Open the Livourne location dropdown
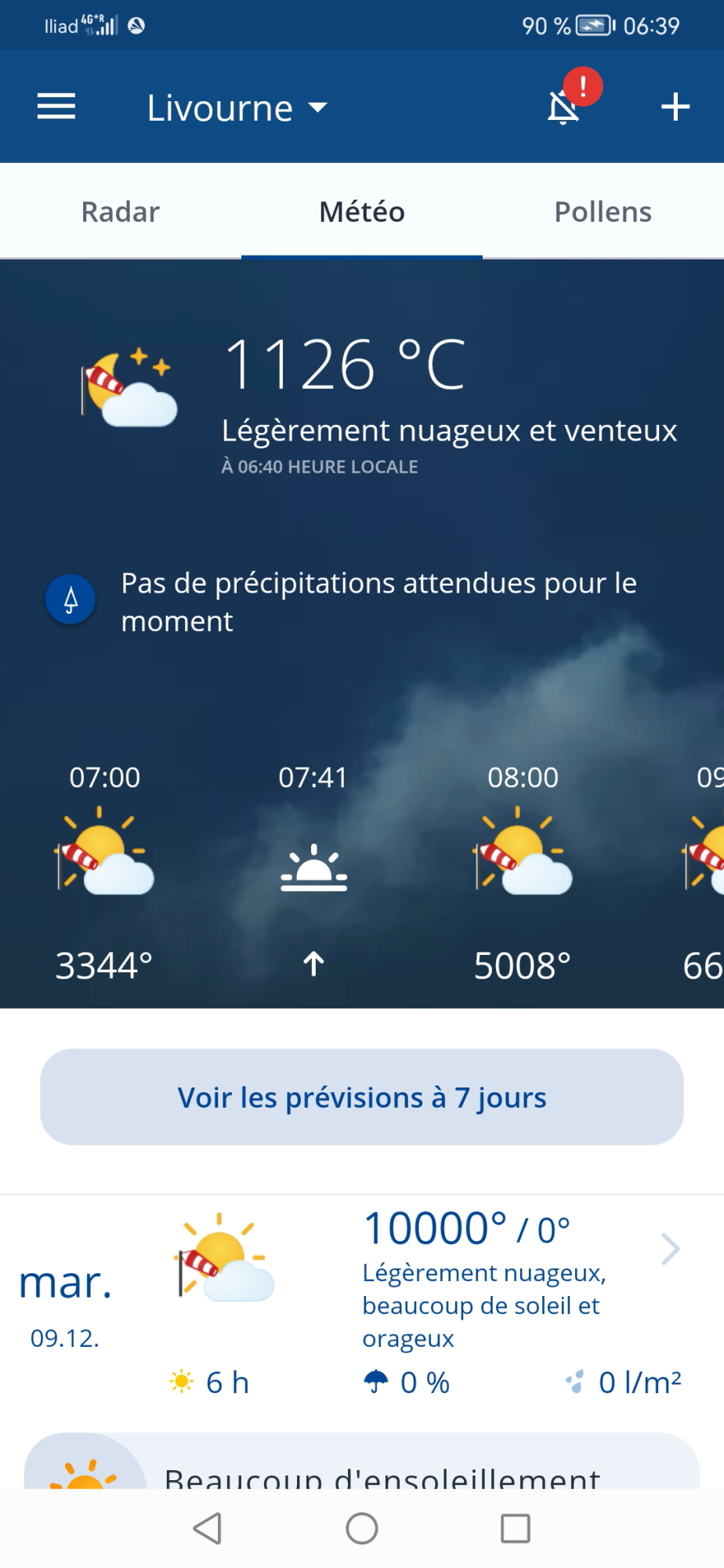The image size is (724, 1568). (x=237, y=107)
